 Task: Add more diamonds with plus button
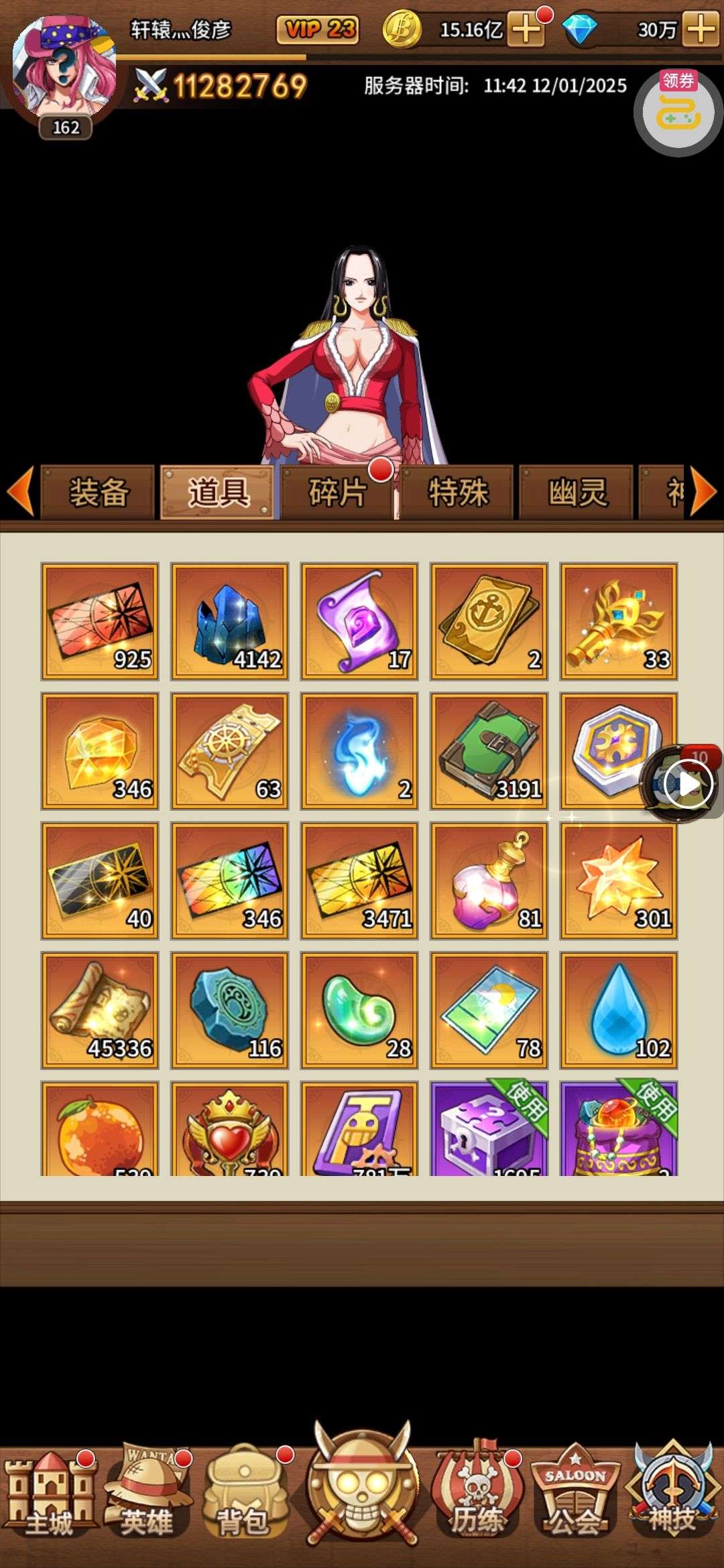701,29
